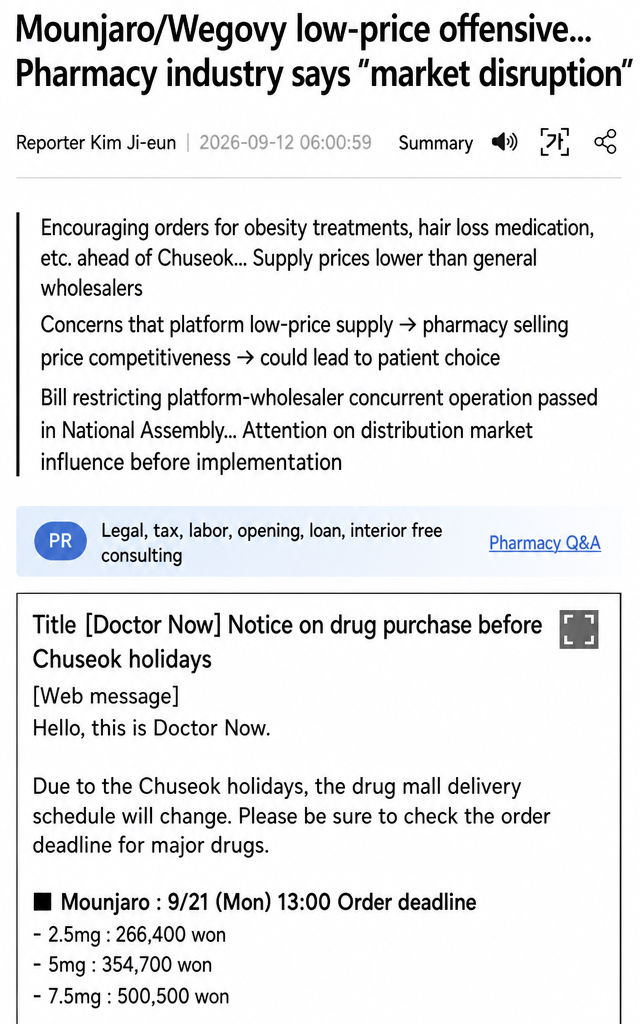This screenshot has width=640, height=1024.
Task: Share this article
Action: pos(605,142)
